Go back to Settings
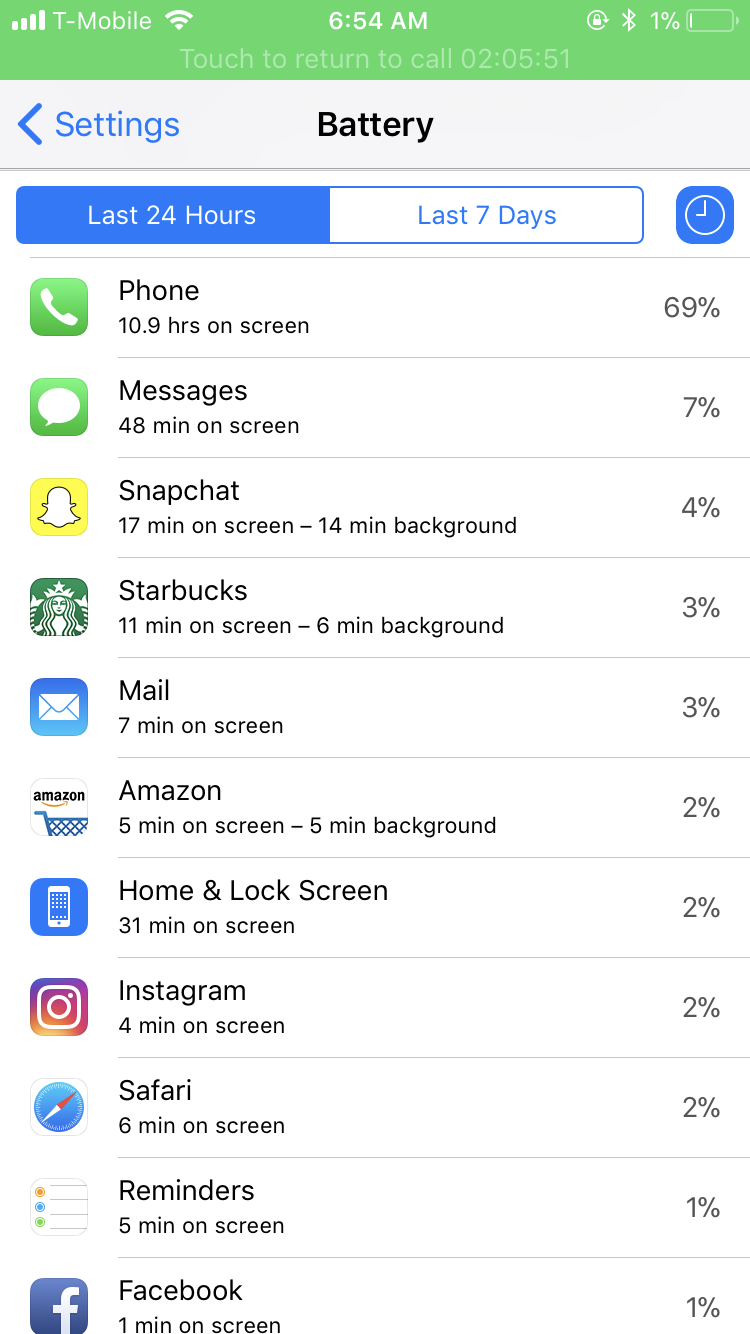Screen dimensions: 750x1334 tap(99, 125)
